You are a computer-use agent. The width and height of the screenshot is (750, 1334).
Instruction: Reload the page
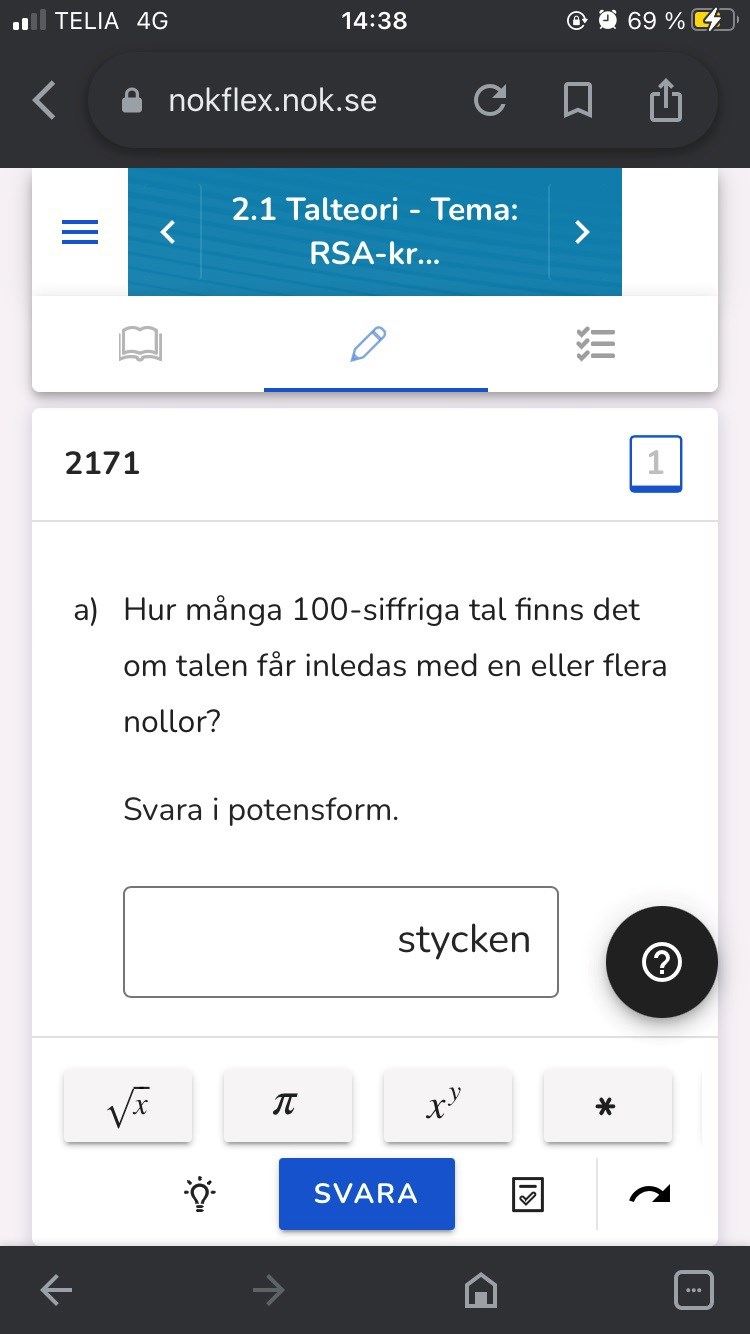coord(490,100)
